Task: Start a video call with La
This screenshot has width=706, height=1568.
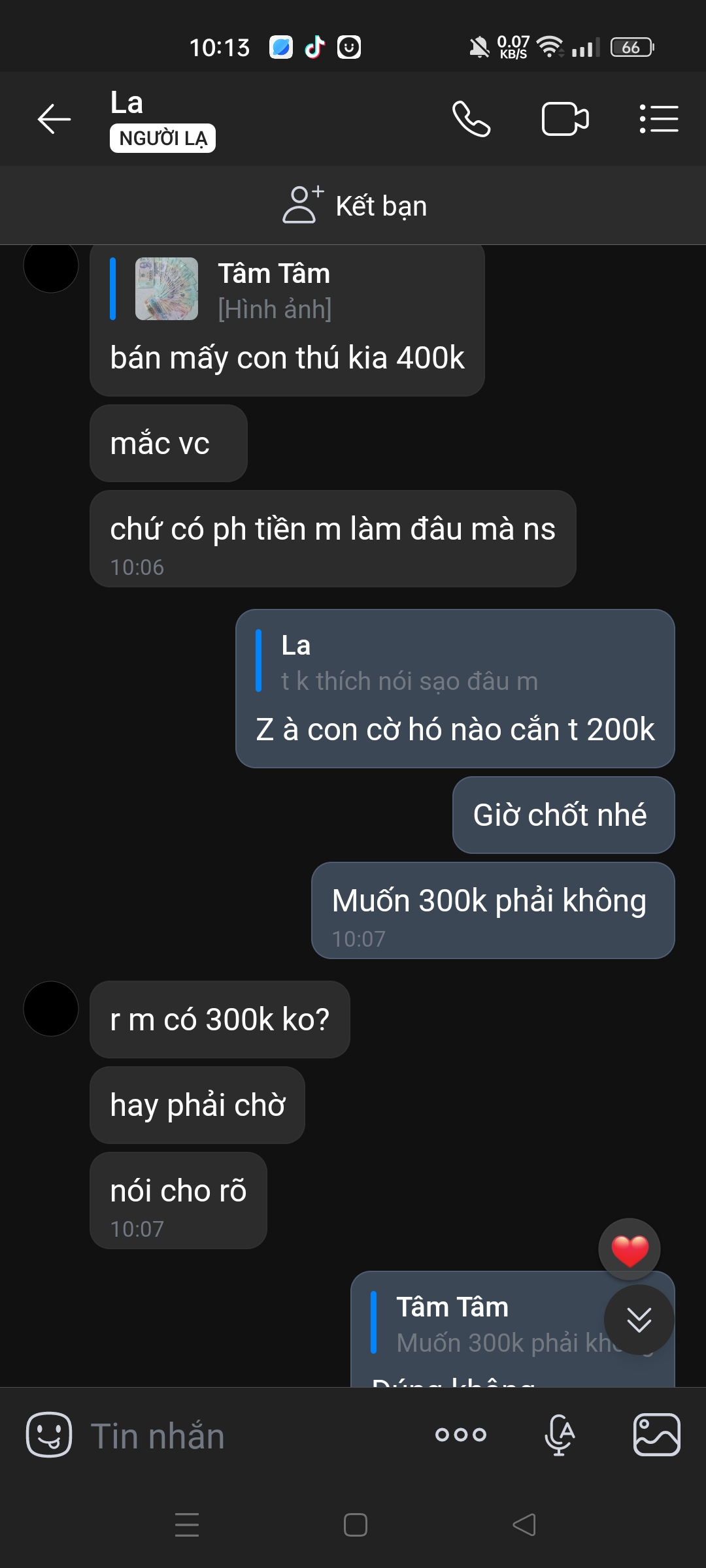Action: point(565,119)
